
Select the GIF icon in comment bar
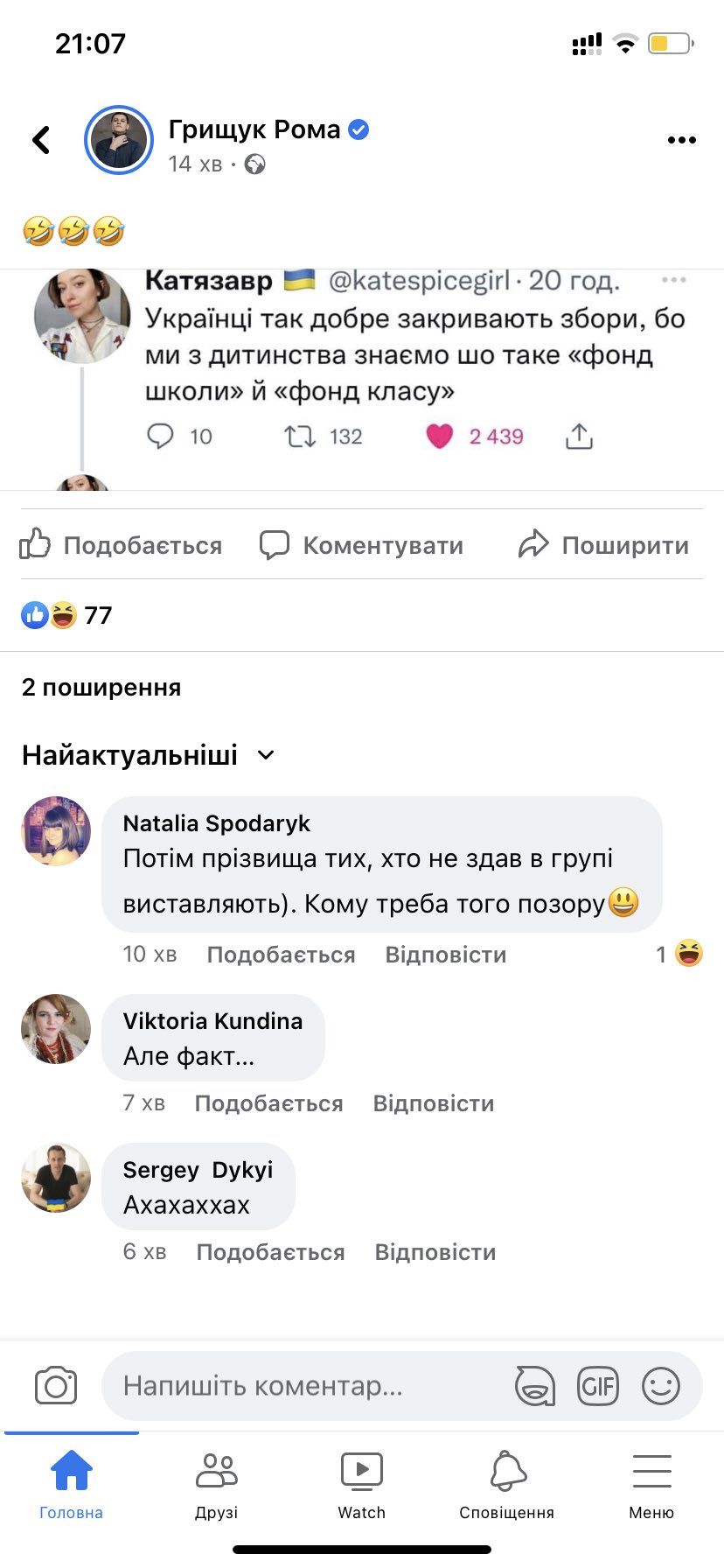click(597, 1385)
